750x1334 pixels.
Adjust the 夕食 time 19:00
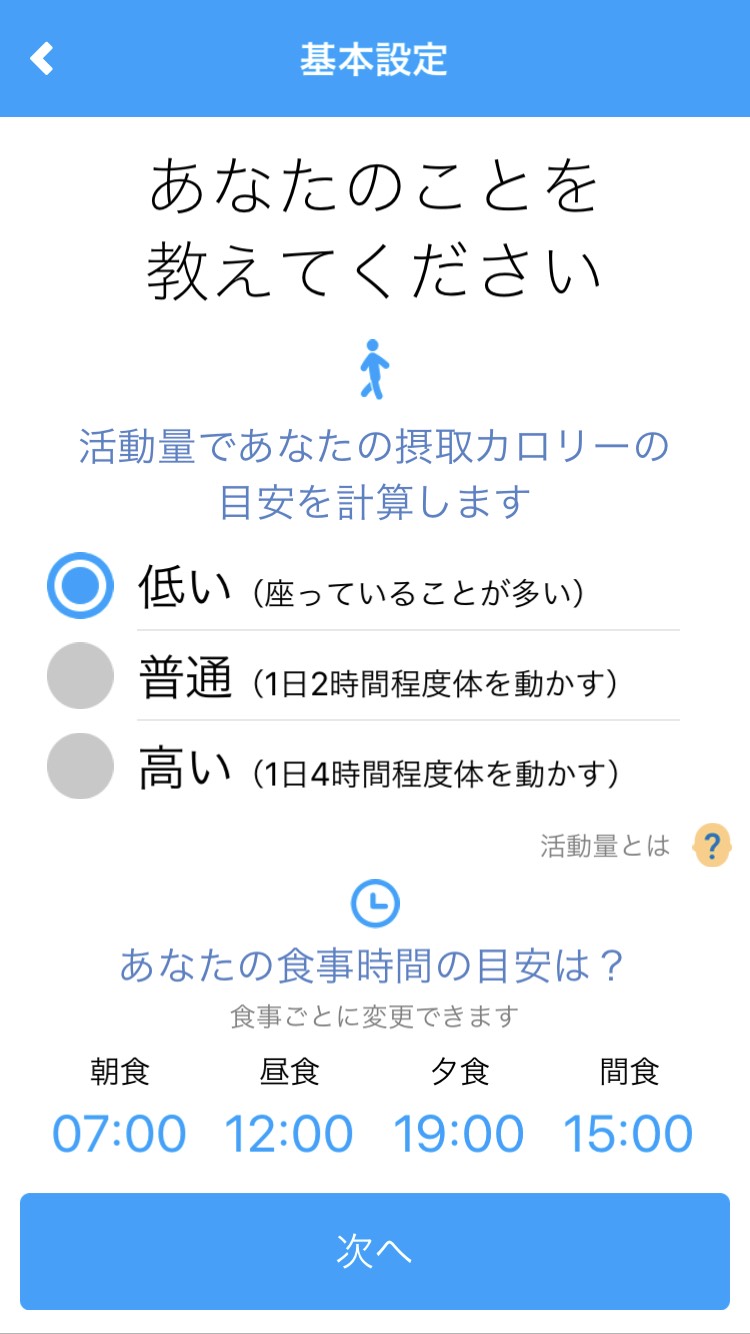tap(459, 1134)
